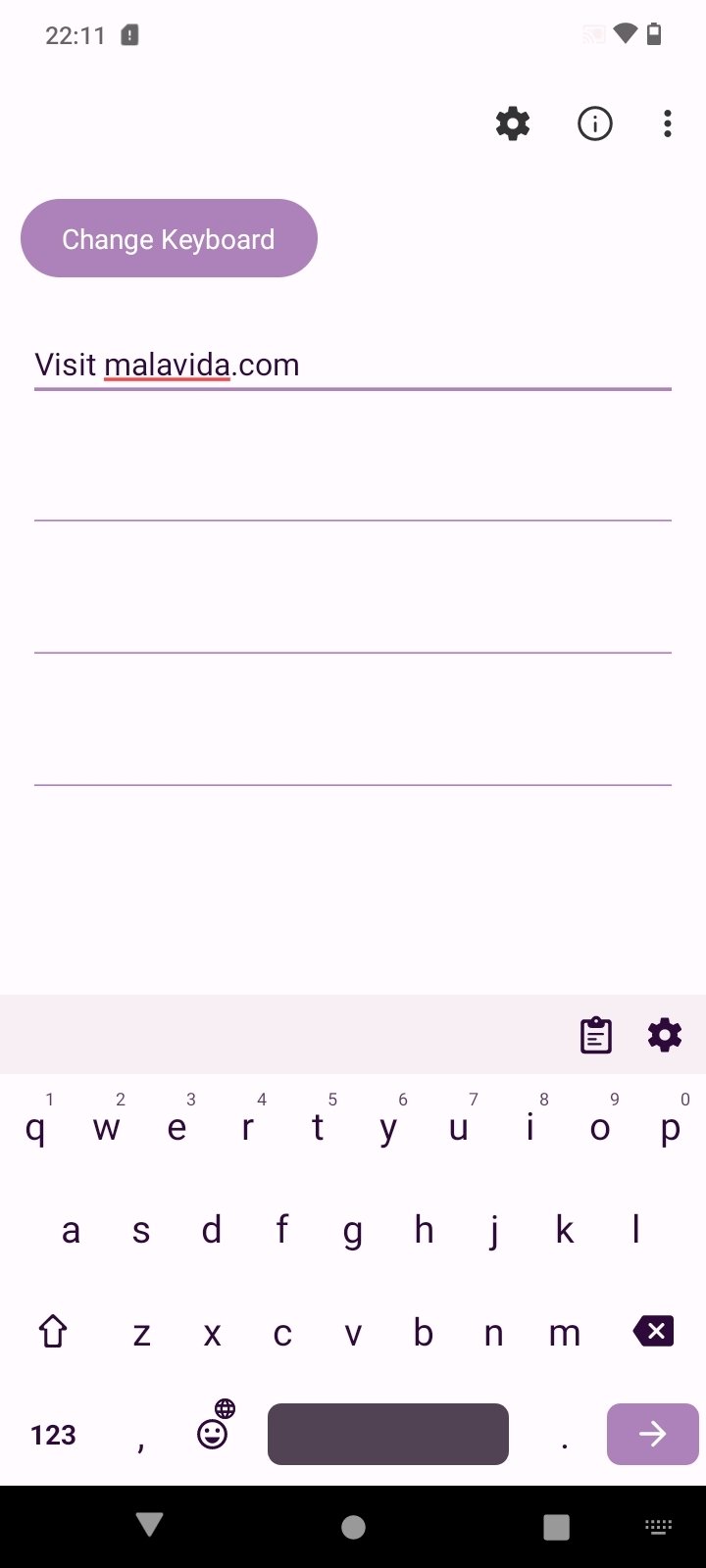Open the info icon
This screenshot has height=1568, width=706.
point(595,123)
